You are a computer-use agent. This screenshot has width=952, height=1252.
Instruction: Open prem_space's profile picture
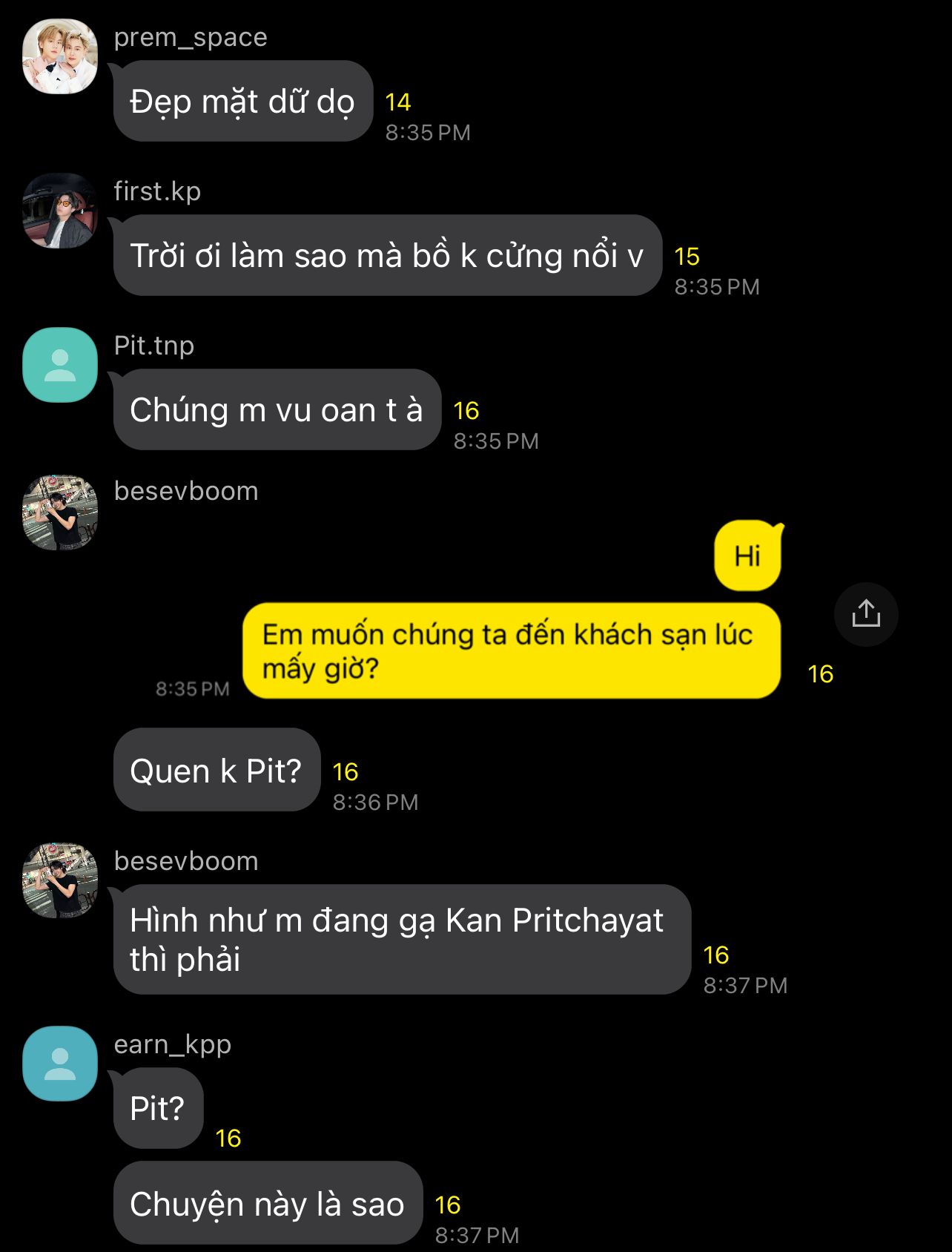tap(60, 56)
